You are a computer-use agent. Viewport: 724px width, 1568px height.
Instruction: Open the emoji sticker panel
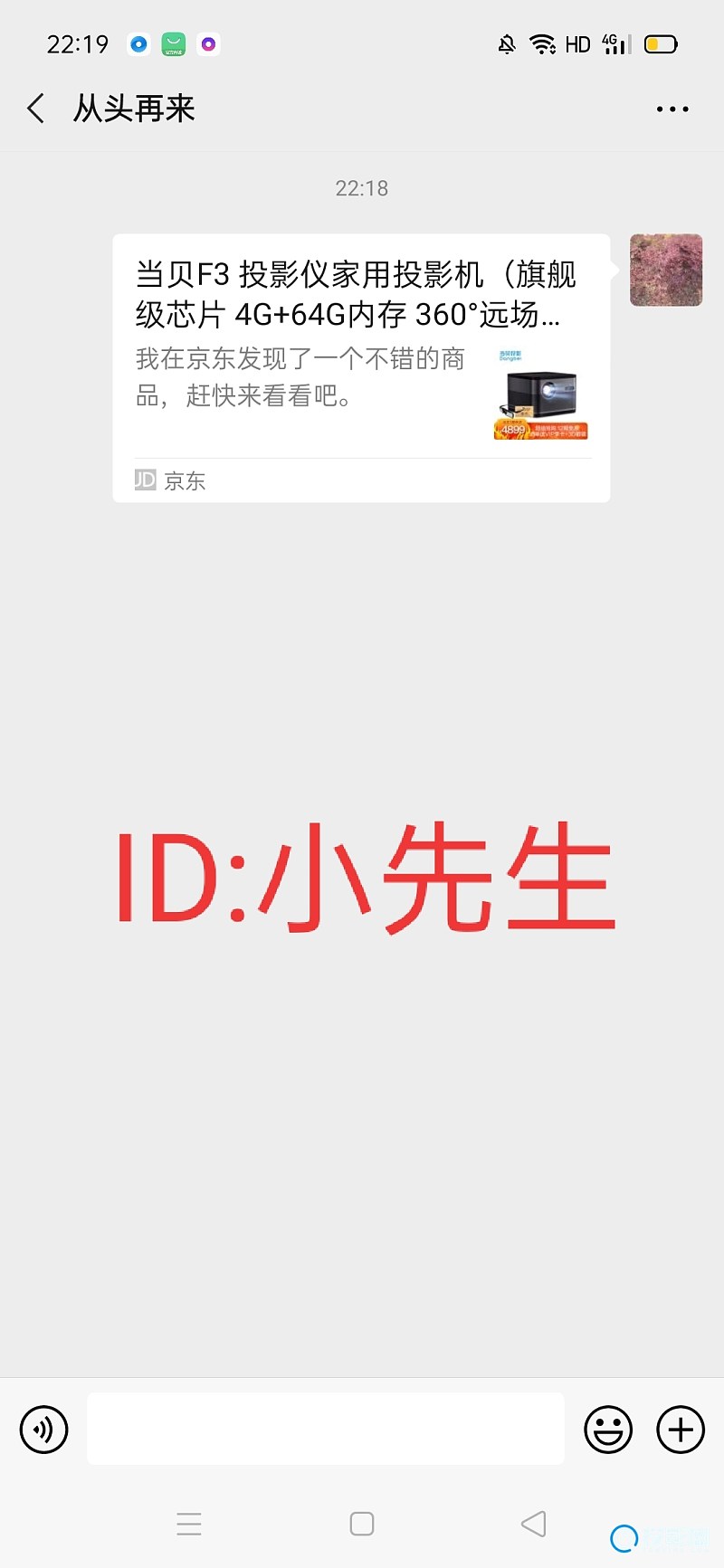[x=608, y=1430]
